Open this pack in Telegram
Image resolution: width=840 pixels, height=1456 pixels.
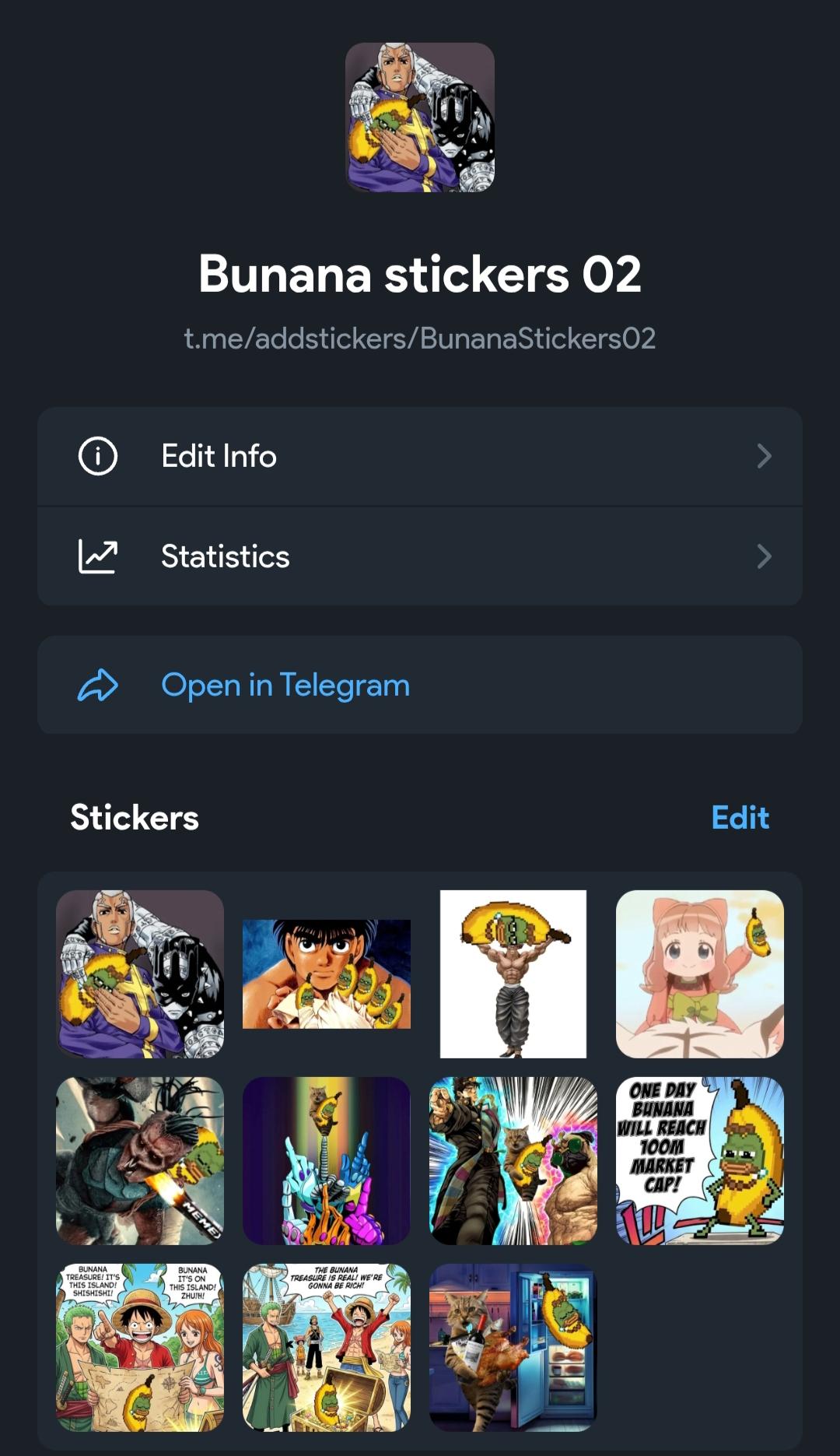(x=420, y=685)
